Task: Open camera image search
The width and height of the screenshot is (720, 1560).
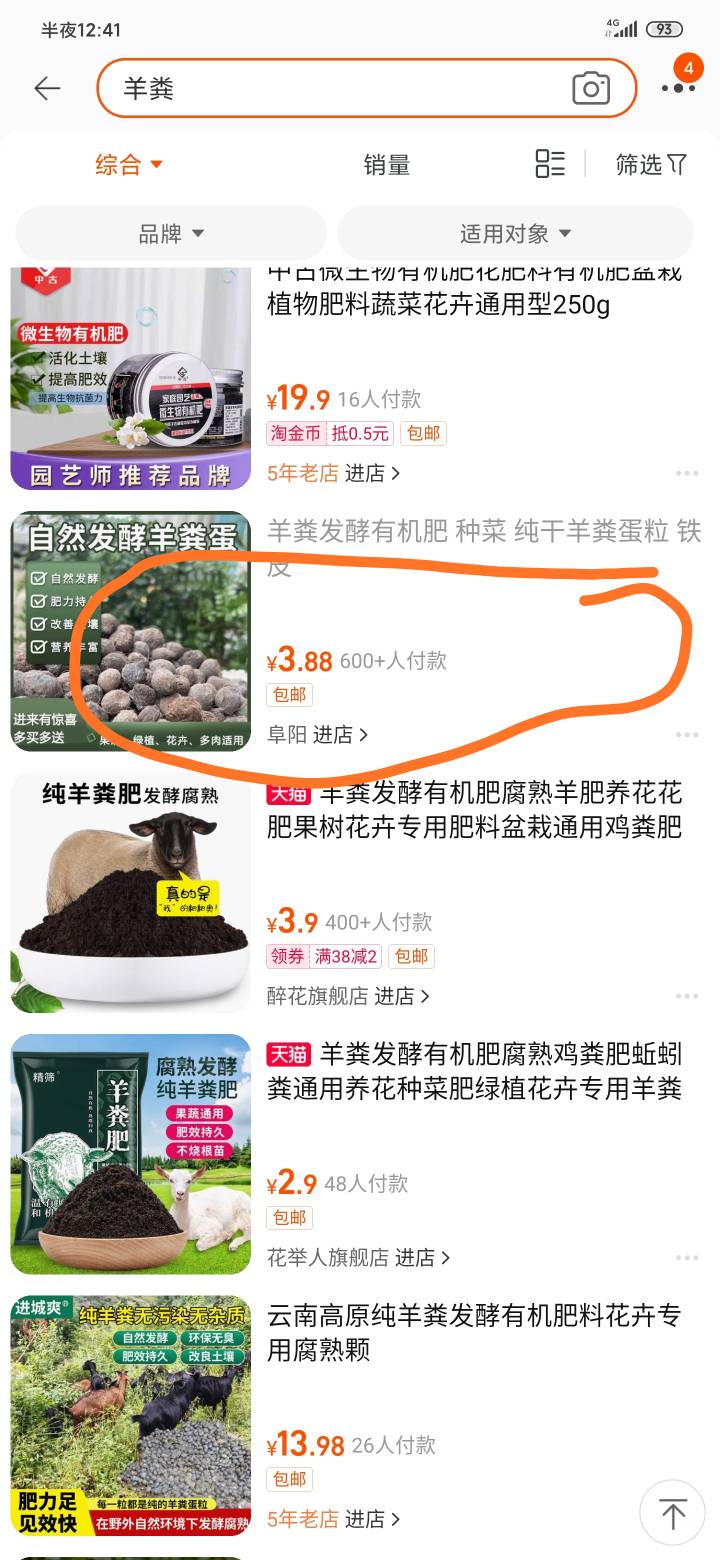Action: point(591,88)
